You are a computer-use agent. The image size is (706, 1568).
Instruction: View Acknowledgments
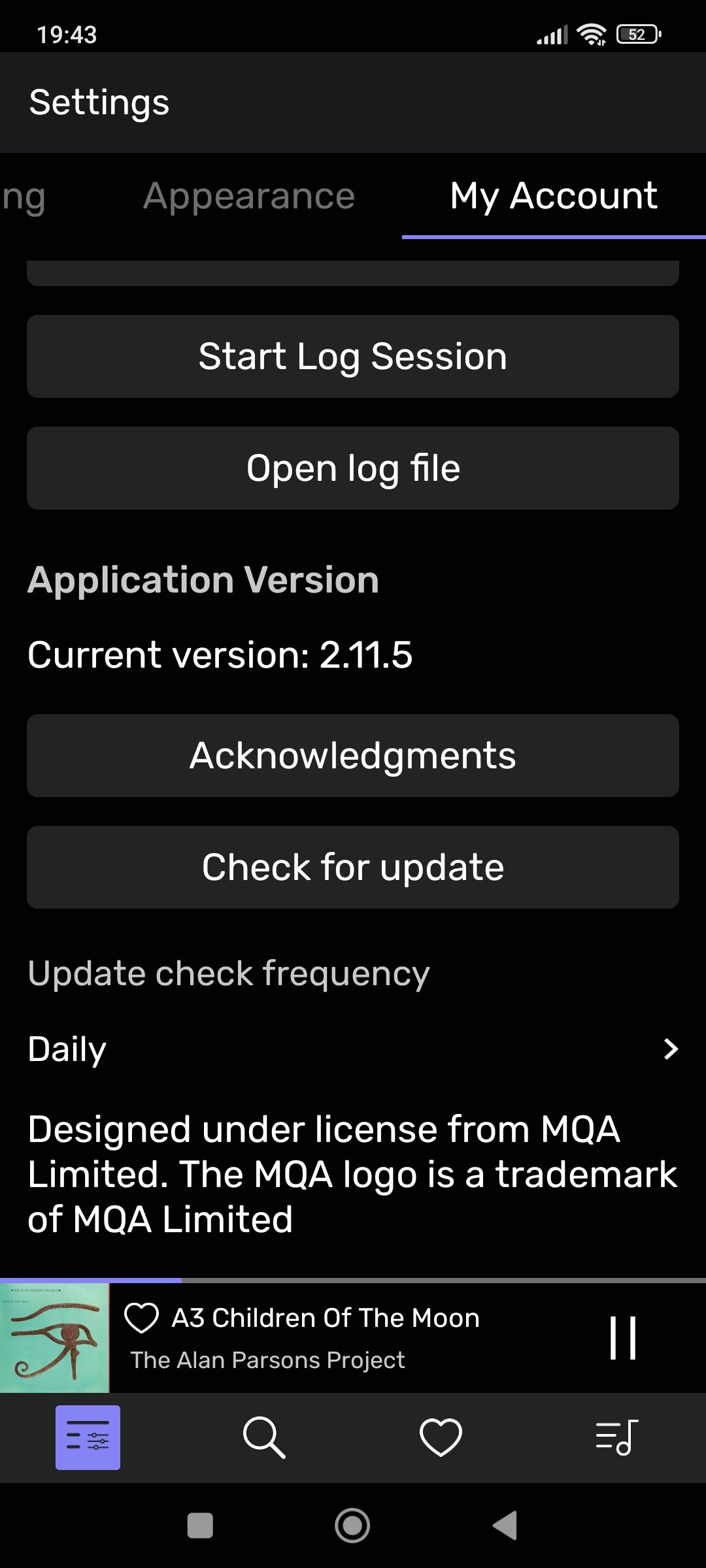coord(353,756)
